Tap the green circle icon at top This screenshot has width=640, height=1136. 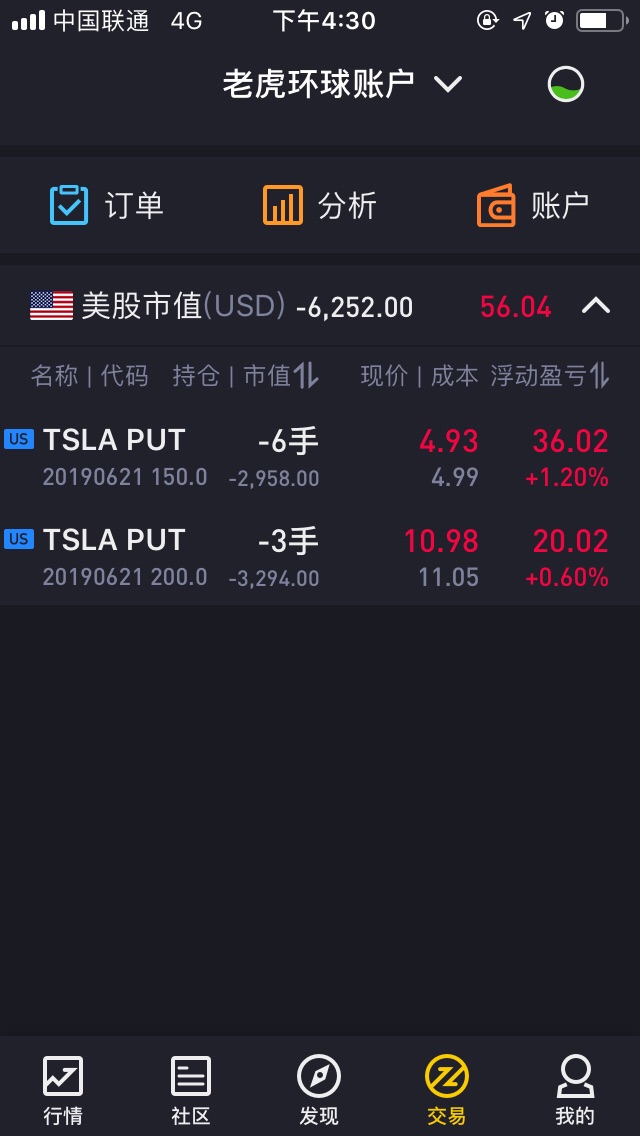[x=565, y=84]
